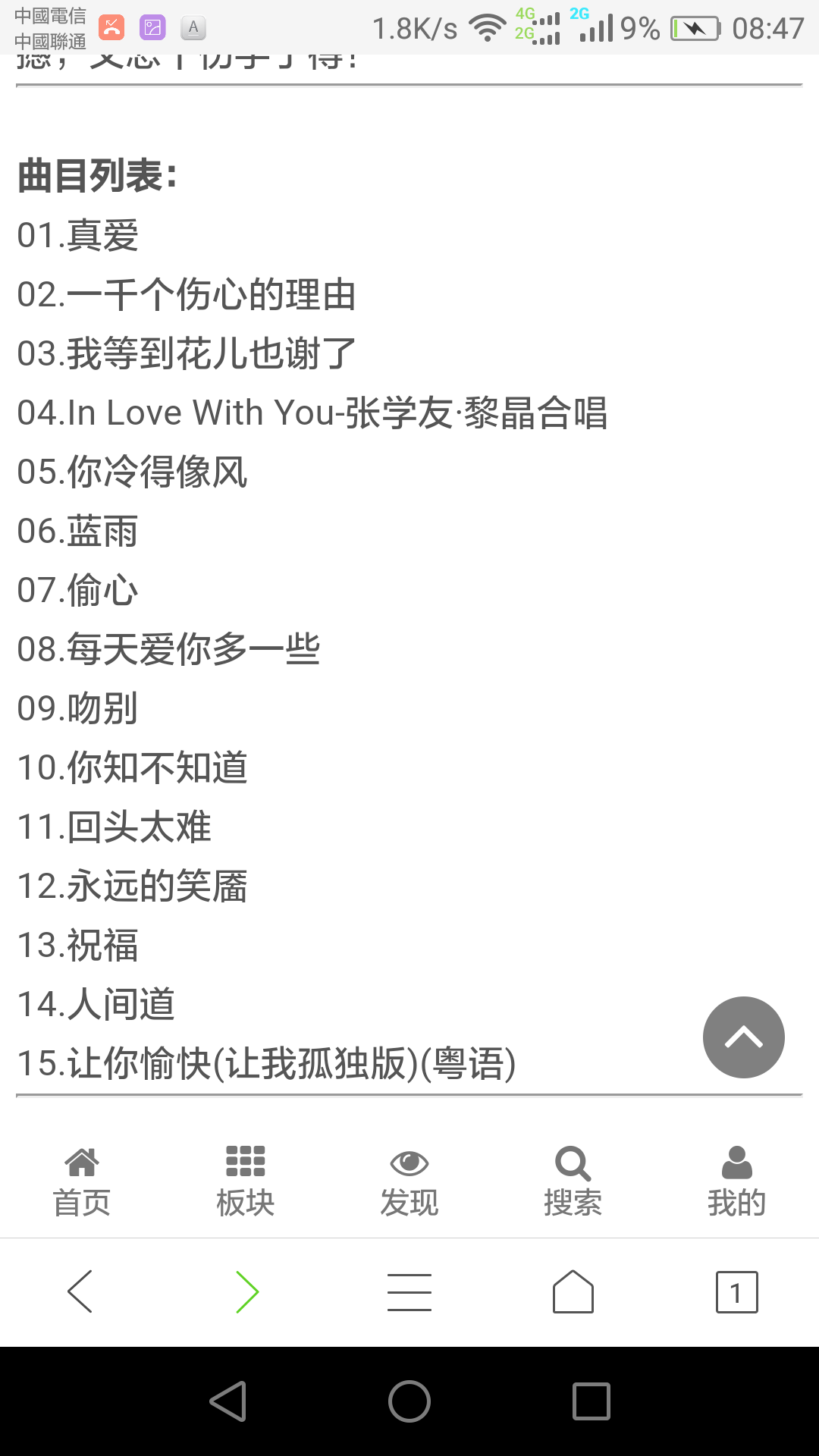Open the 搜索 tab

coord(573,1181)
